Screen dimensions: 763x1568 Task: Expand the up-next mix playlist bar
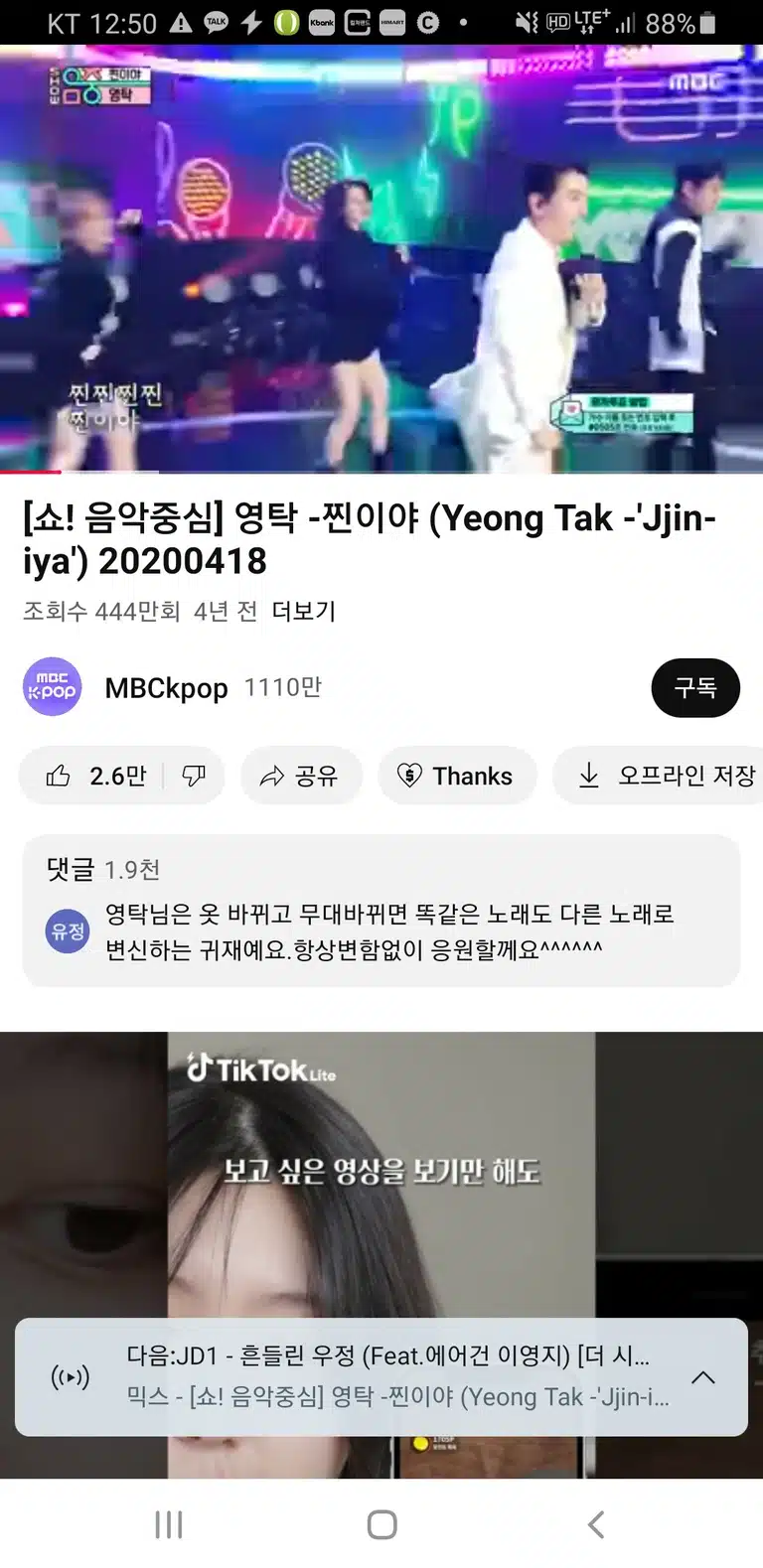tap(703, 1376)
